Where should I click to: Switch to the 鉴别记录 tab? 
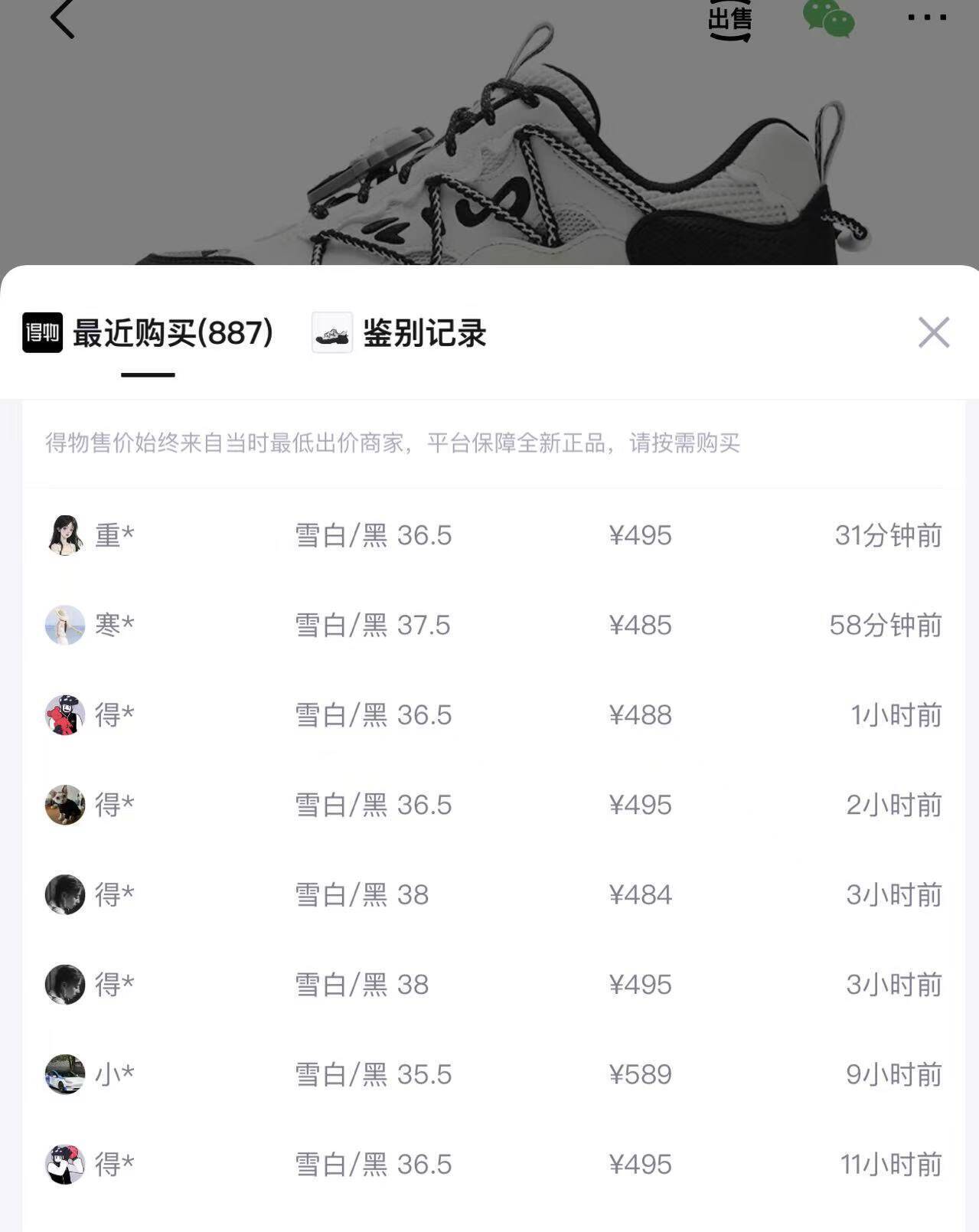[x=400, y=333]
